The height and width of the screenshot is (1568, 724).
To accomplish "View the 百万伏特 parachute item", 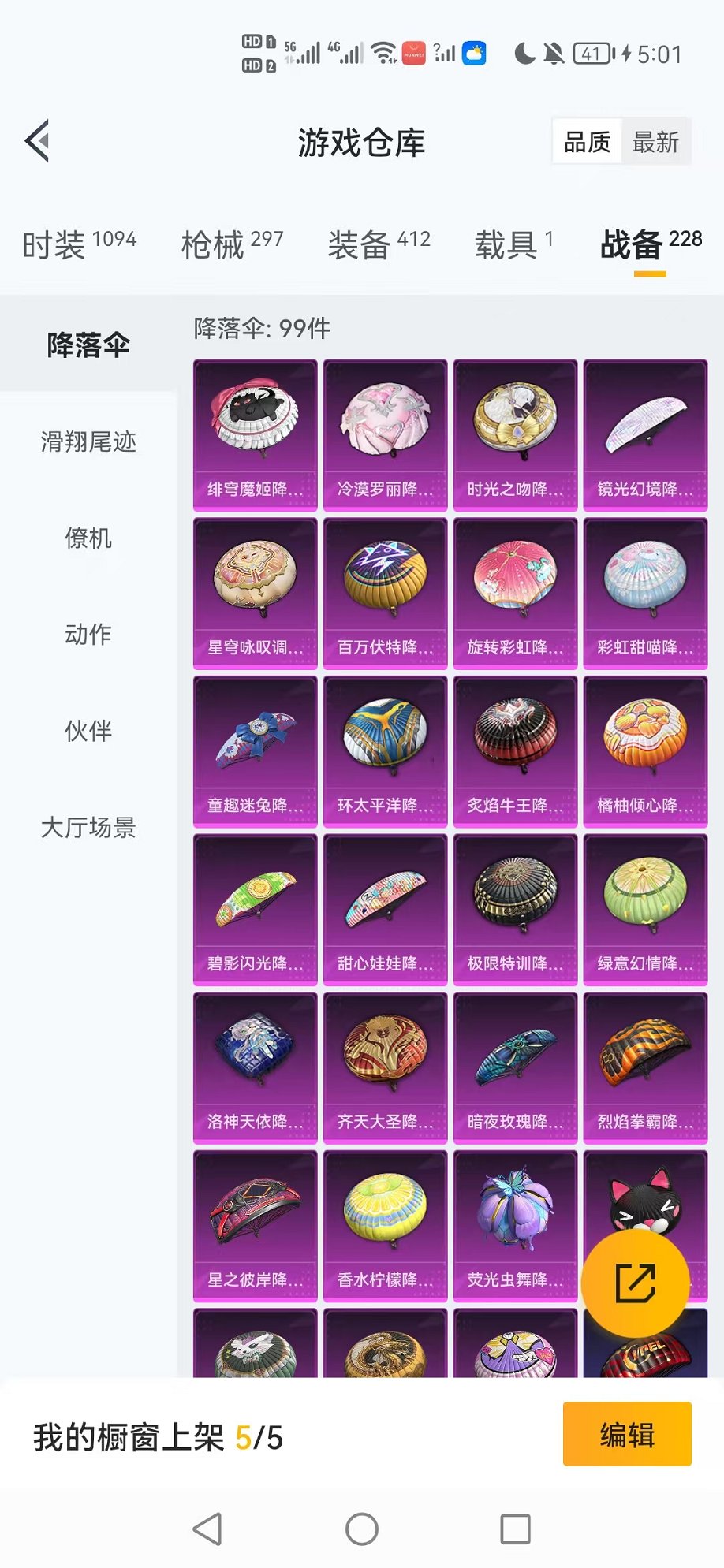I will [x=385, y=593].
